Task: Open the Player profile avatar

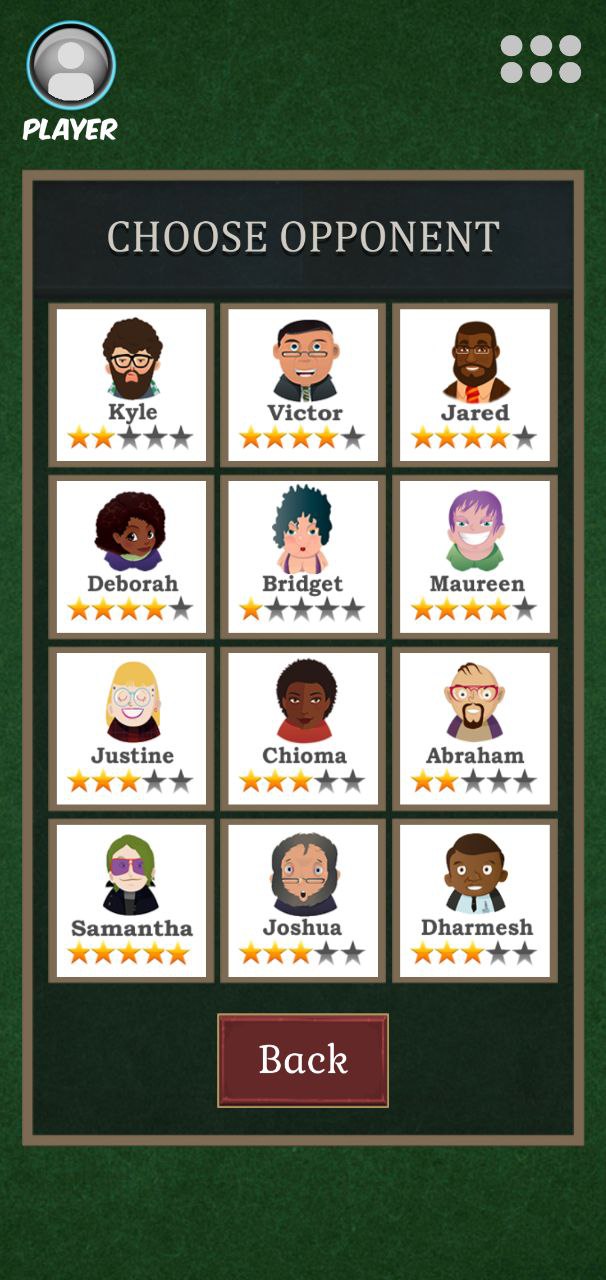Action: (x=71, y=66)
